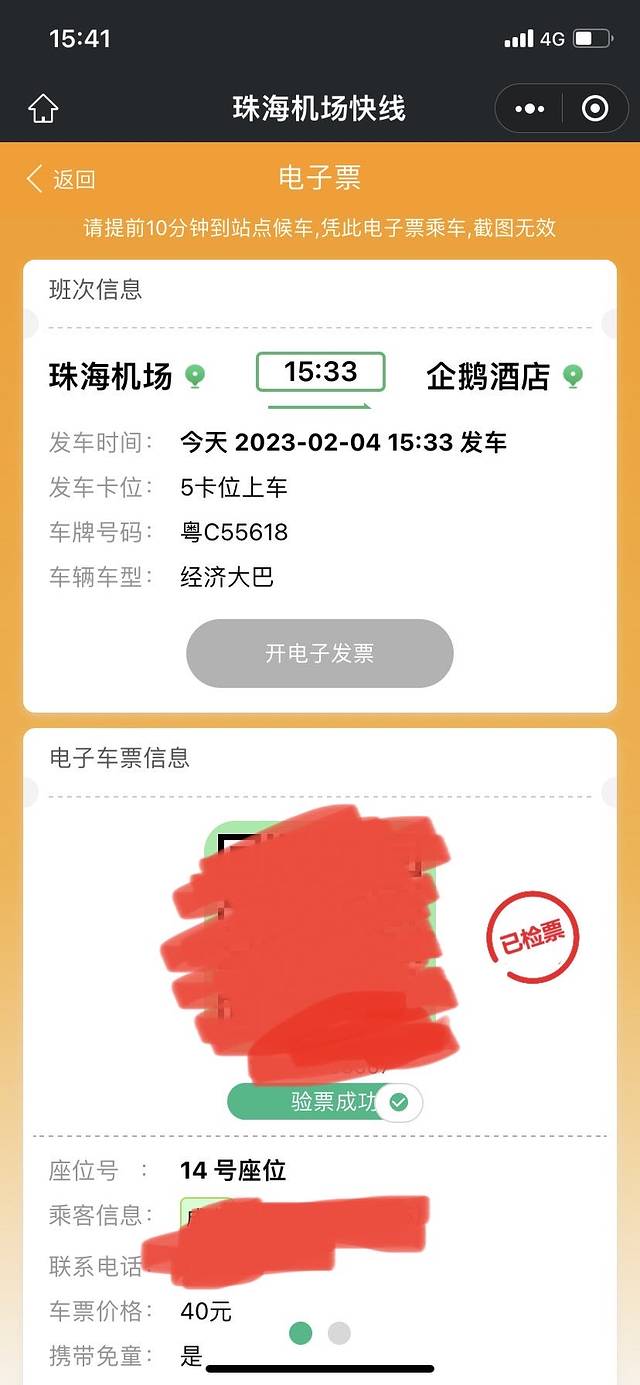The width and height of the screenshot is (640, 1385).
Task: Switch to the second ticket page dot
Action: click(340, 1333)
